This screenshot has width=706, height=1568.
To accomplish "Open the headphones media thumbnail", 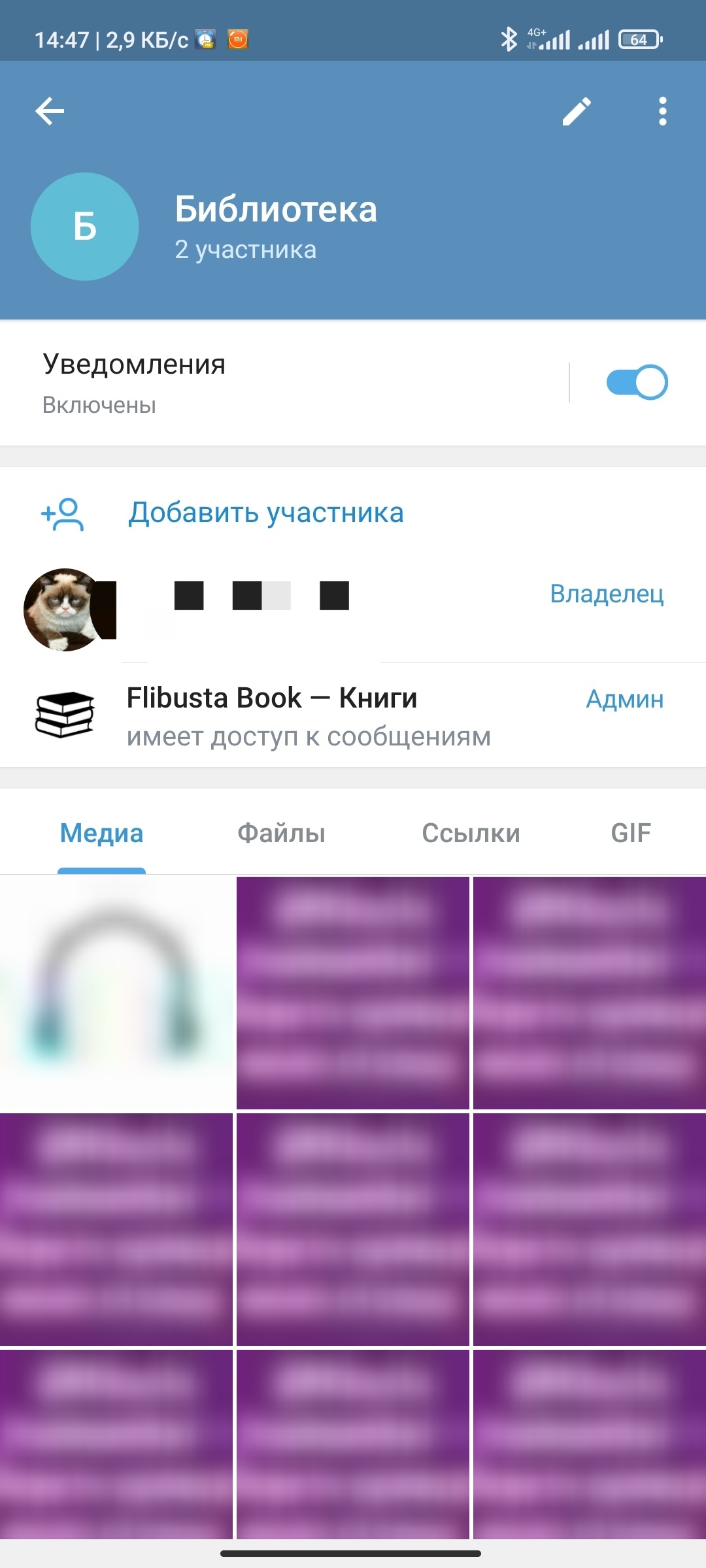I will pyautogui.click(x=116, y=993).
